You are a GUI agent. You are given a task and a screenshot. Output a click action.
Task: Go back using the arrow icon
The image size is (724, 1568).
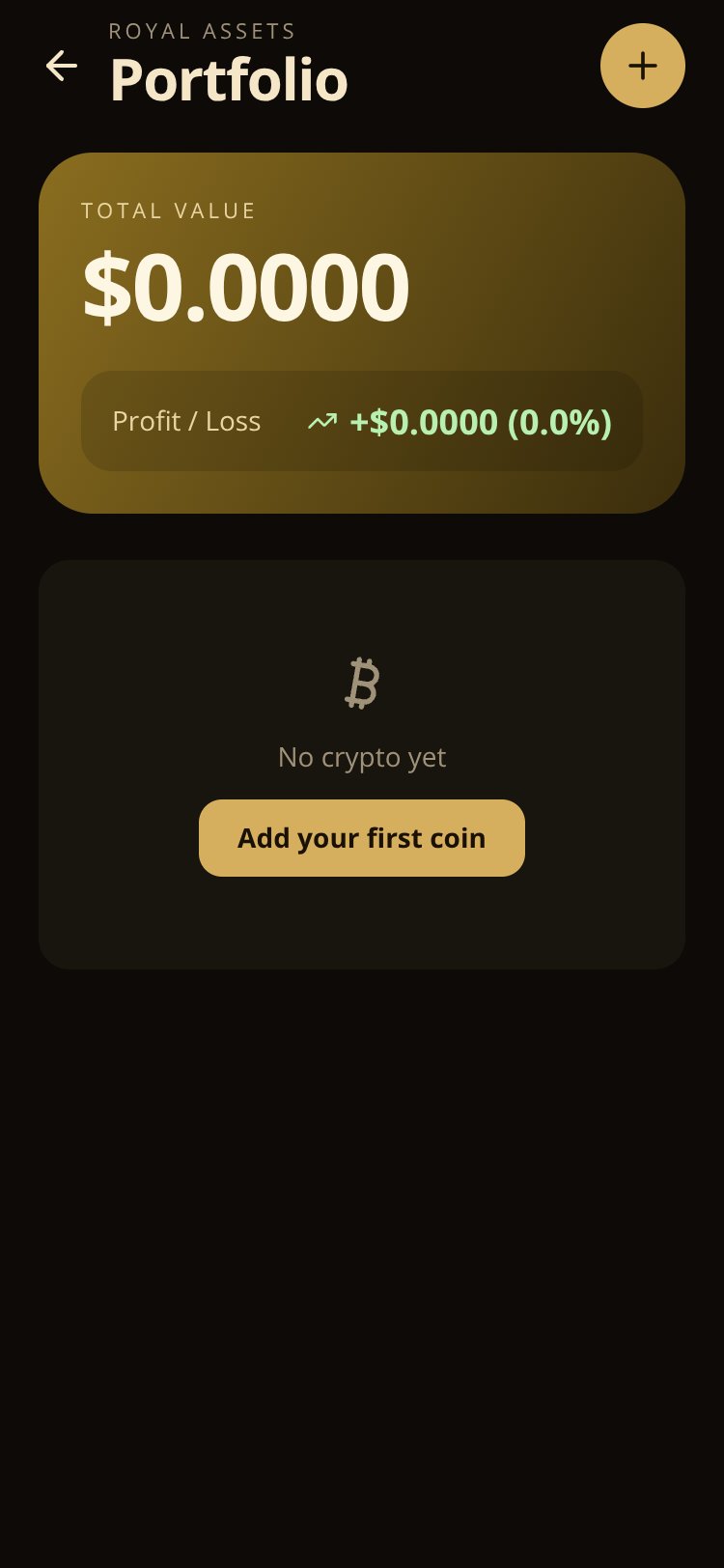coord(62,66)
